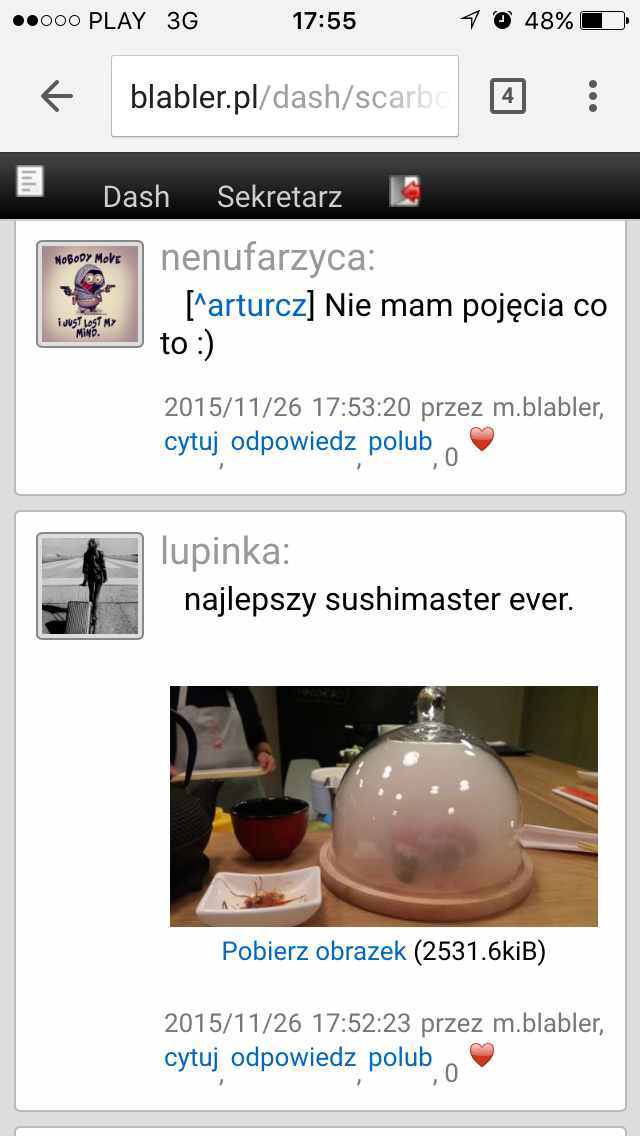Reply to lupinka's post via odpowiedz

[293, 1058]
